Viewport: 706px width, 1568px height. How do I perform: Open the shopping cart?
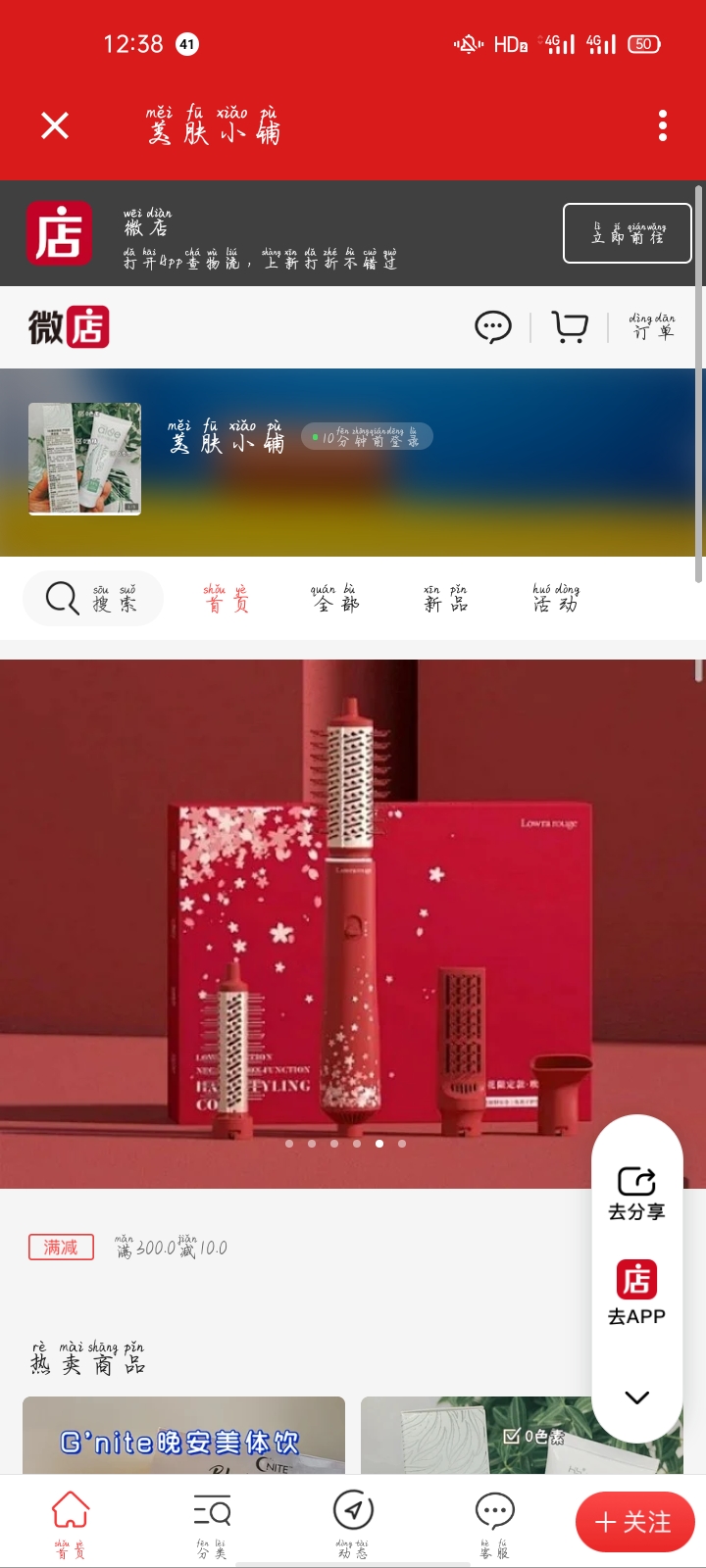click(570, 326)
